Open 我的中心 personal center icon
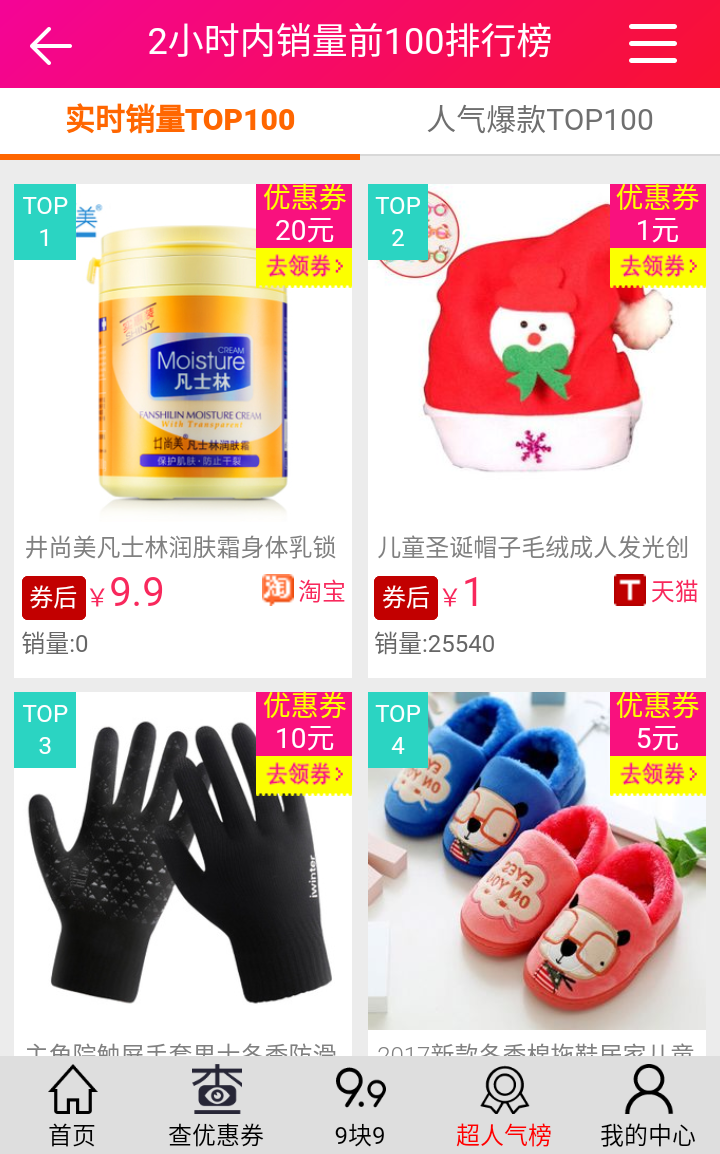This screenshot has height=1154, width=720. coord(648,1105)
